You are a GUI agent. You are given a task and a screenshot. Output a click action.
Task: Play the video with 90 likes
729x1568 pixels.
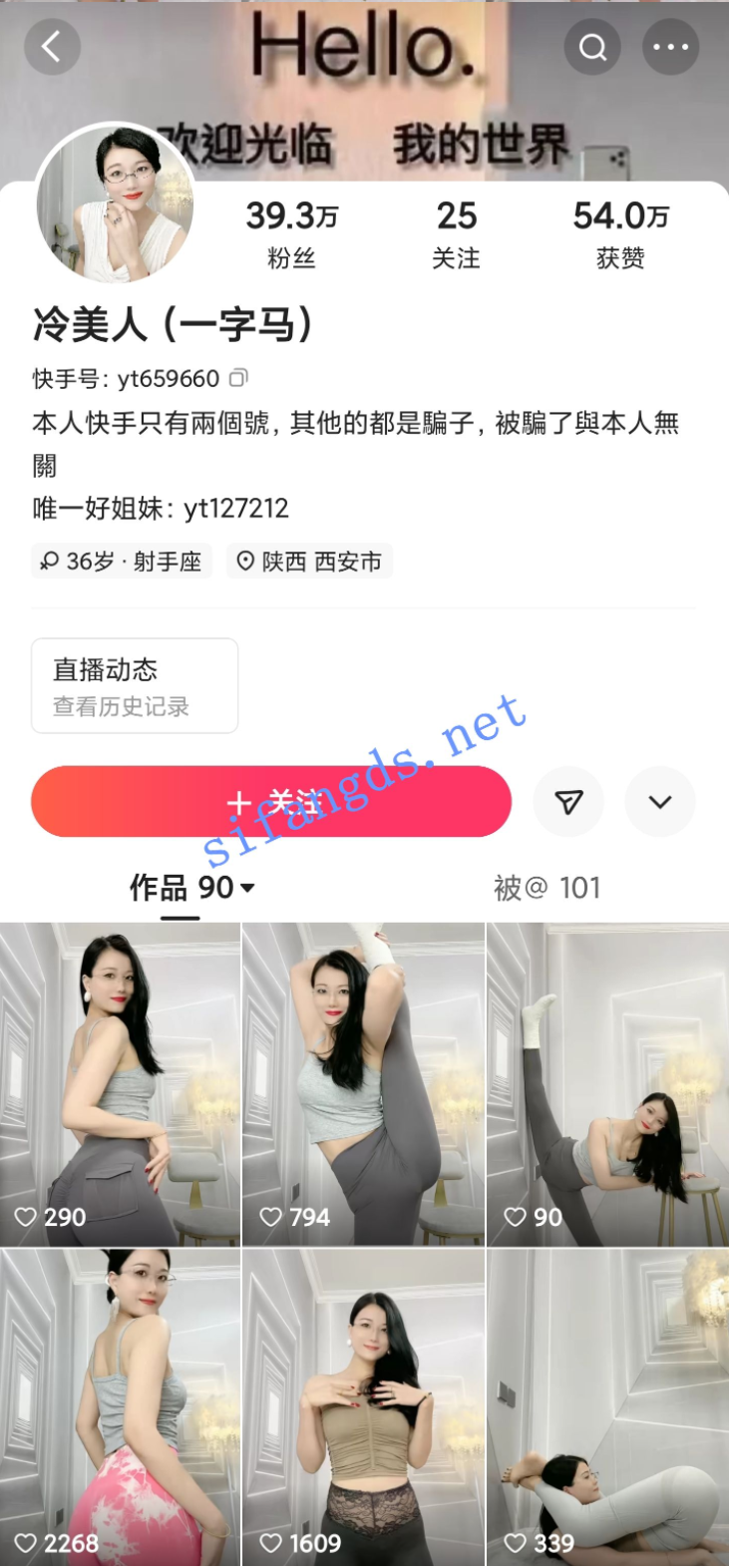[607, 1084]
